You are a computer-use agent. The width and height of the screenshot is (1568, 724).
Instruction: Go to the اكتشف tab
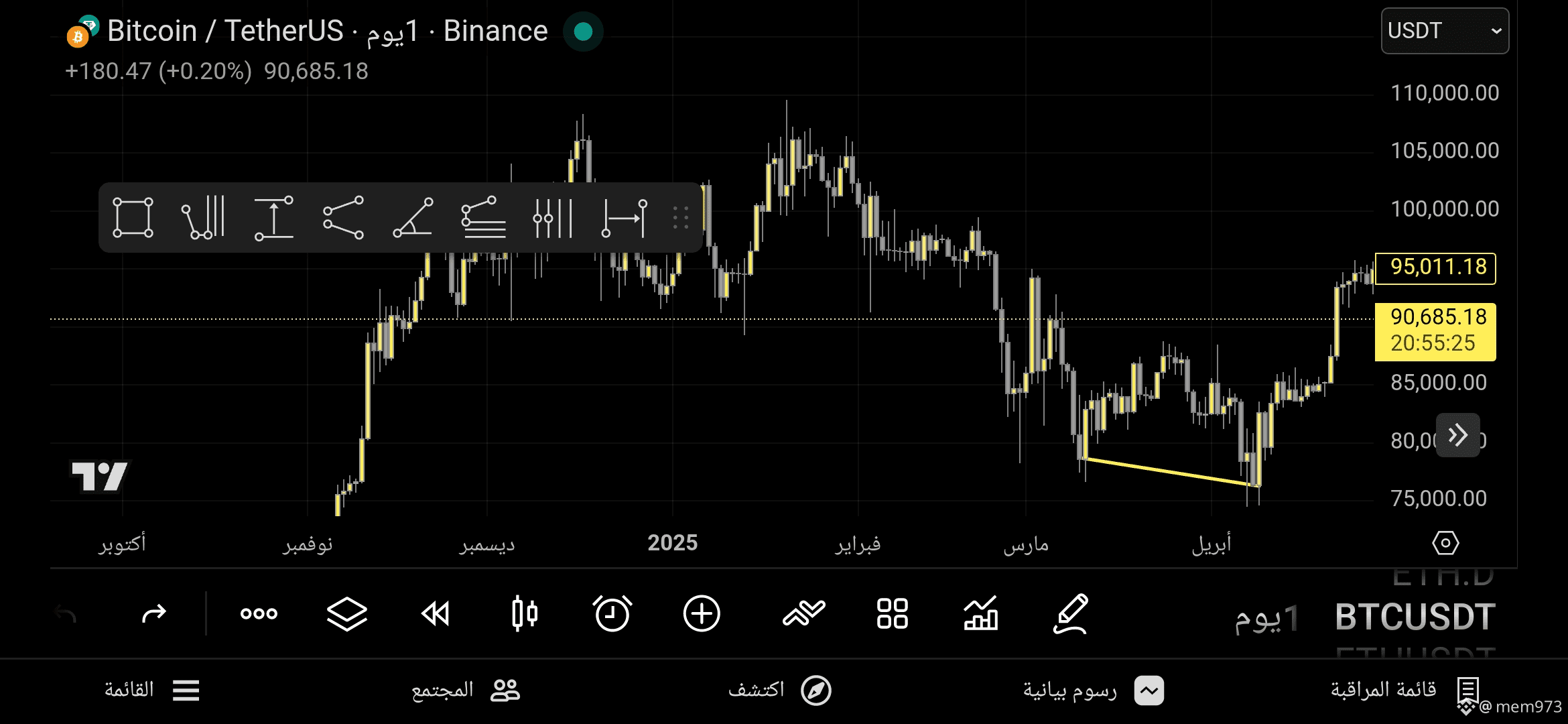(x=779, y=690)
